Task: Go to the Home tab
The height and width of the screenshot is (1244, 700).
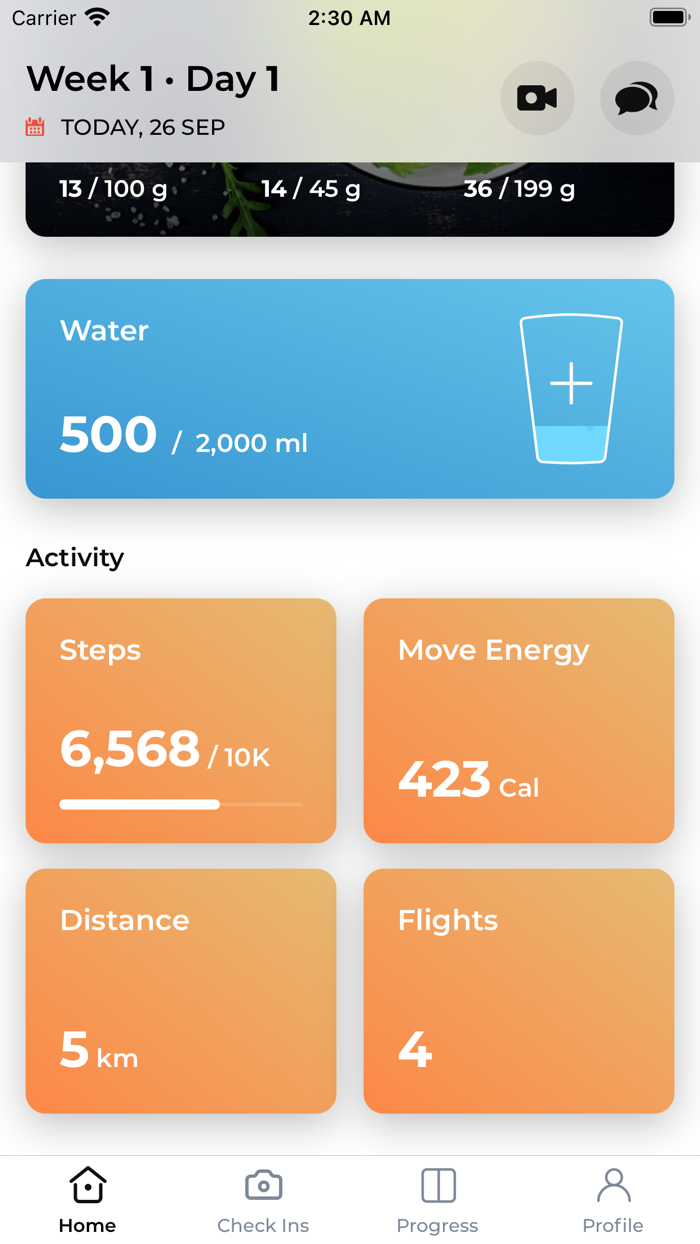Action: coord(87,1200)
